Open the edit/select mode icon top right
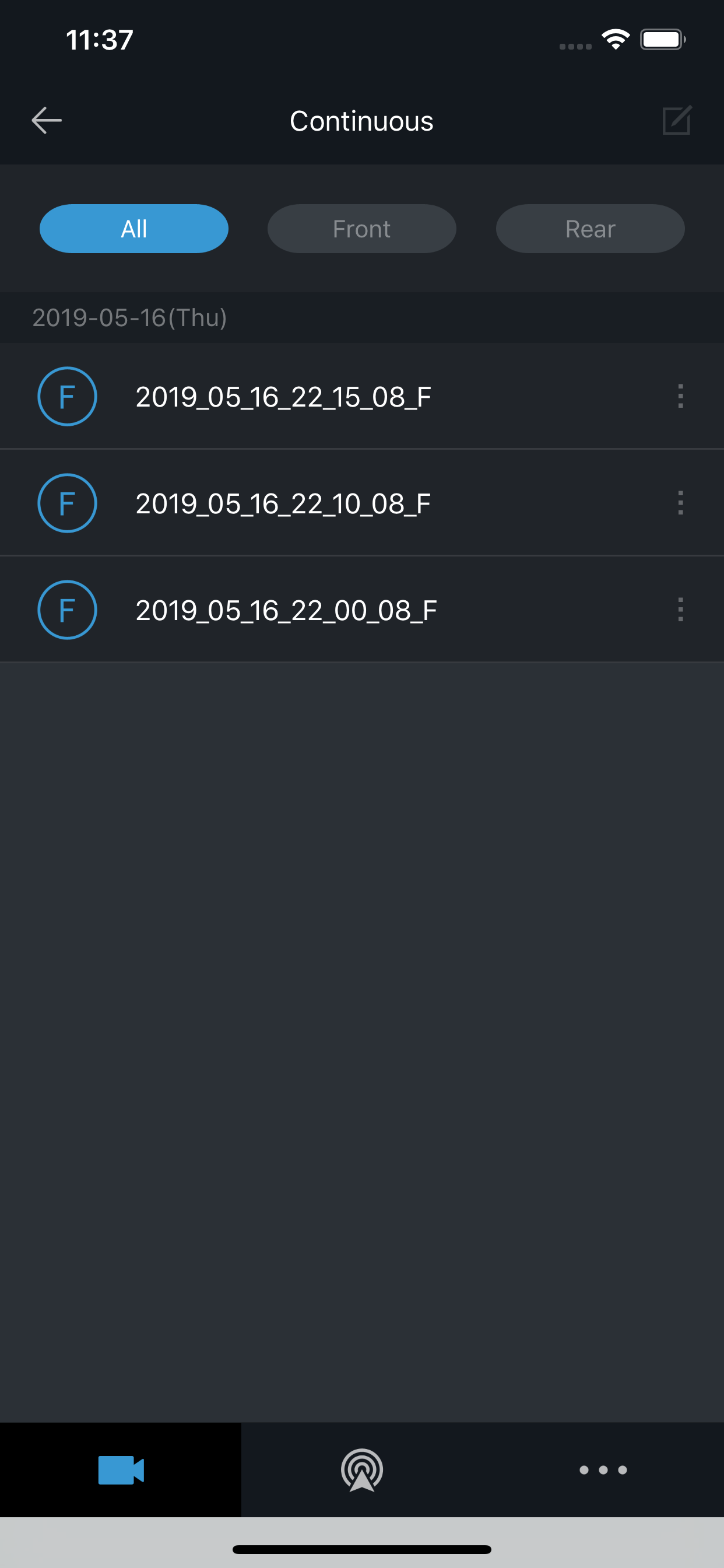The height and width of the screenshot is (1568, 724). [678, 120]
